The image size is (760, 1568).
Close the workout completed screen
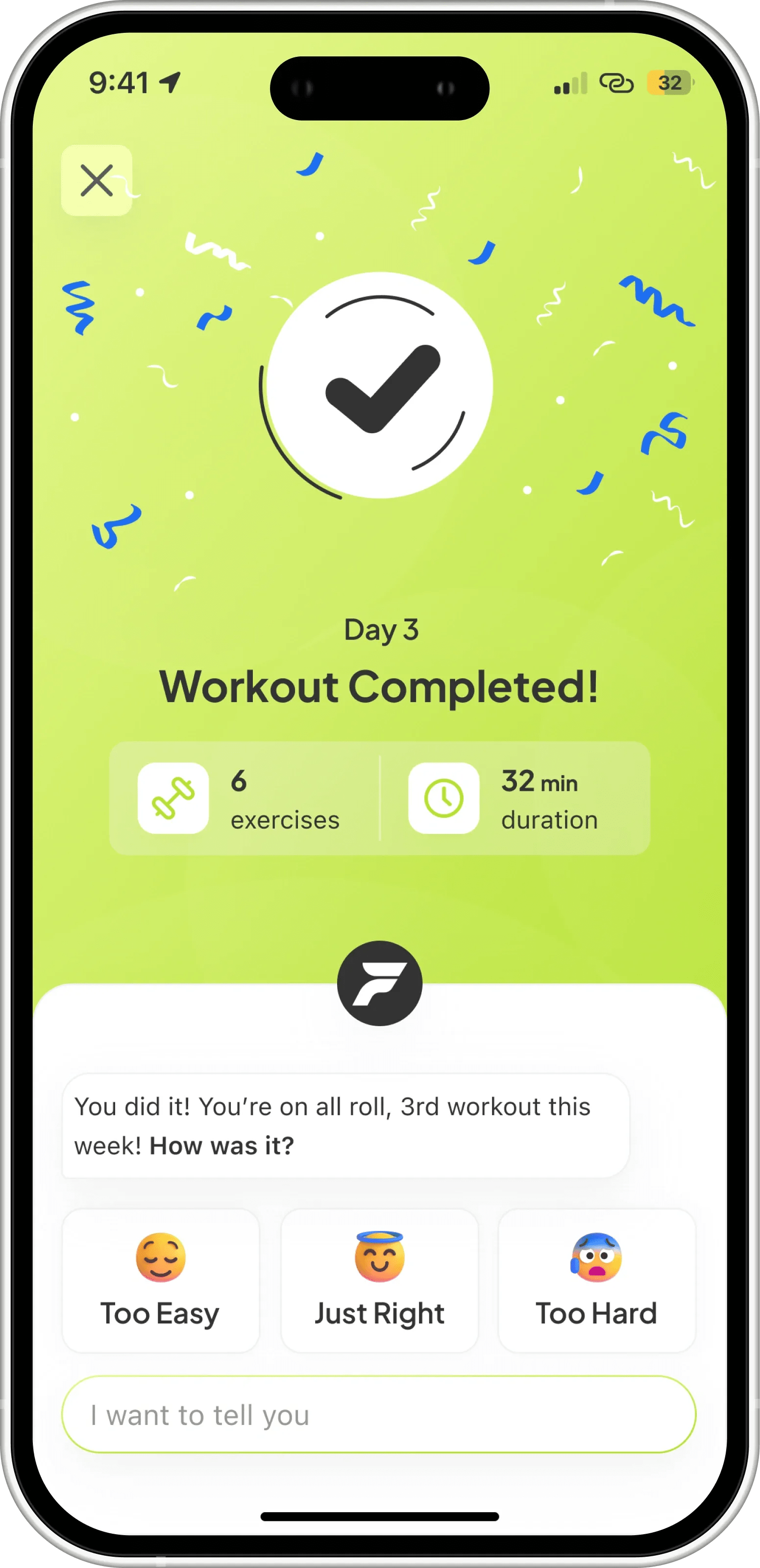coord(97,180)
